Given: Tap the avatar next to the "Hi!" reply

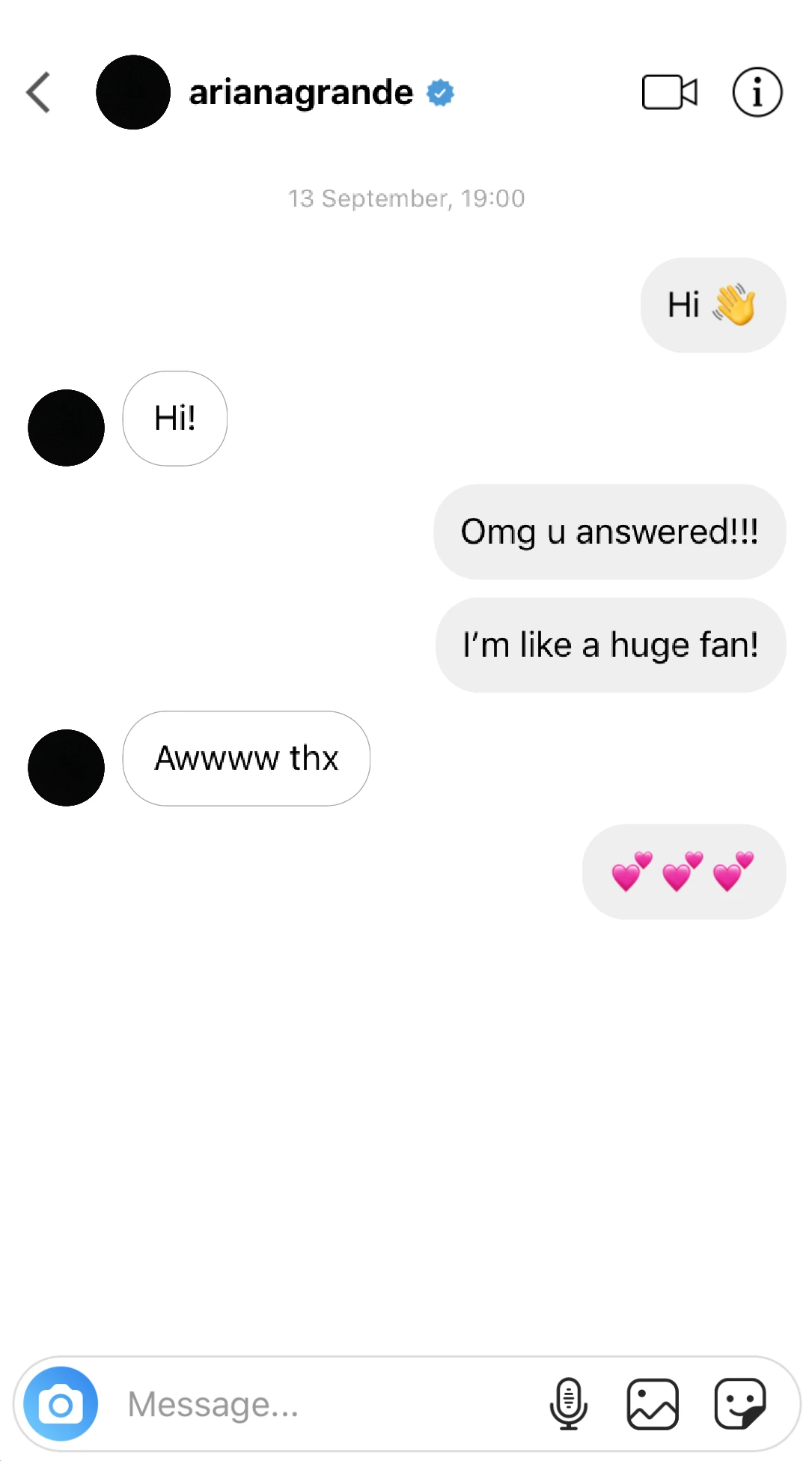Looking at the screenshot, I should tap(66, 428).
